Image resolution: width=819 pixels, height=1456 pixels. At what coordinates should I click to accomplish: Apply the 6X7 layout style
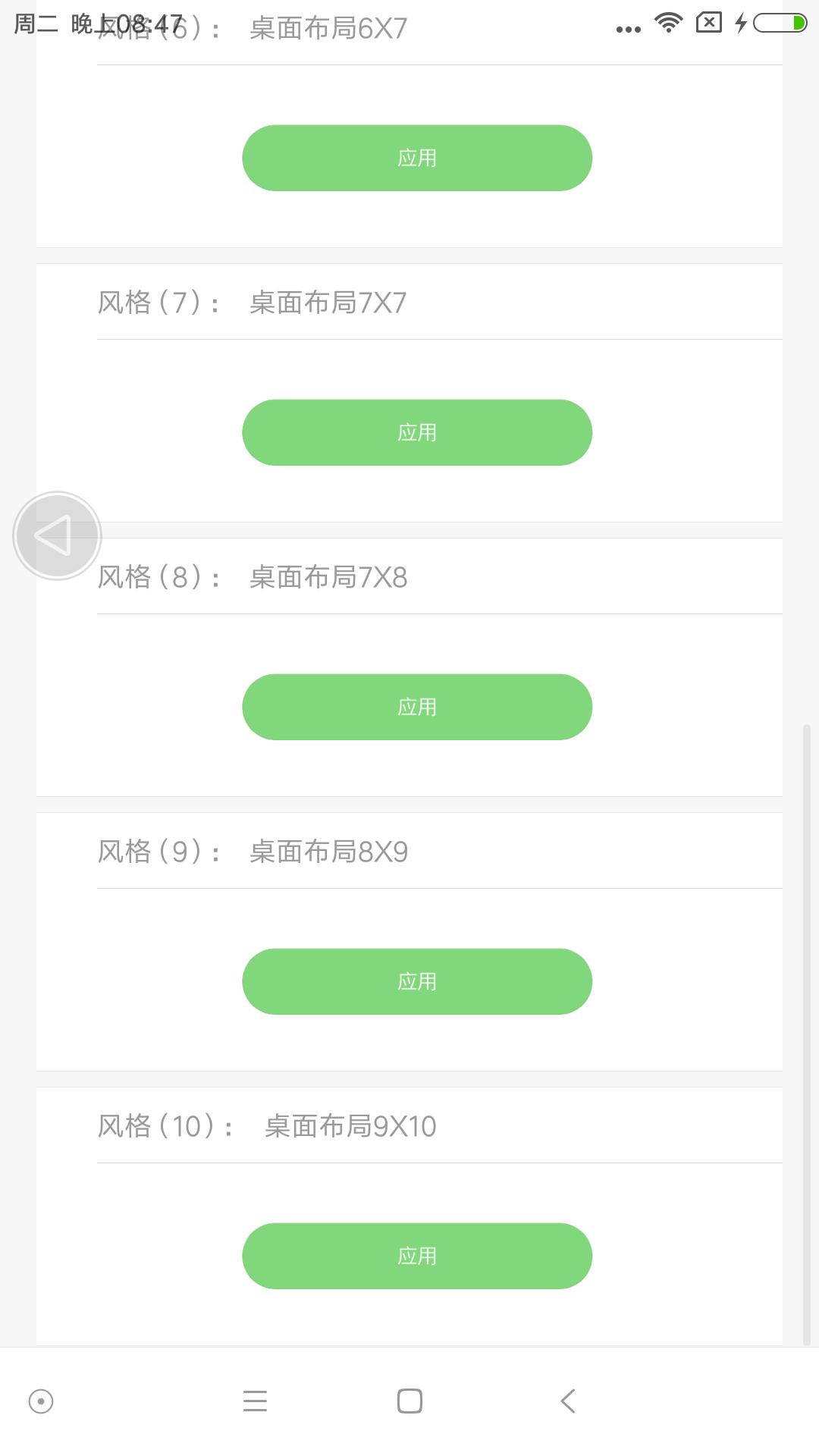click(x=417, y=157)
